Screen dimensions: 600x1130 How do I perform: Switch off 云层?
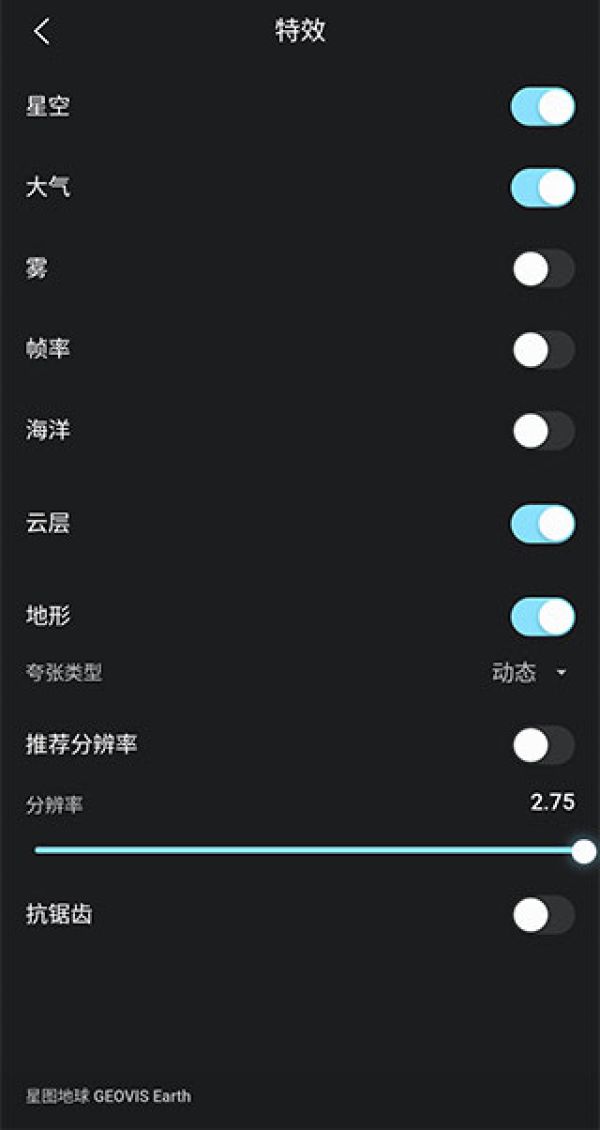pyautogui.click(x=543, y=523)
